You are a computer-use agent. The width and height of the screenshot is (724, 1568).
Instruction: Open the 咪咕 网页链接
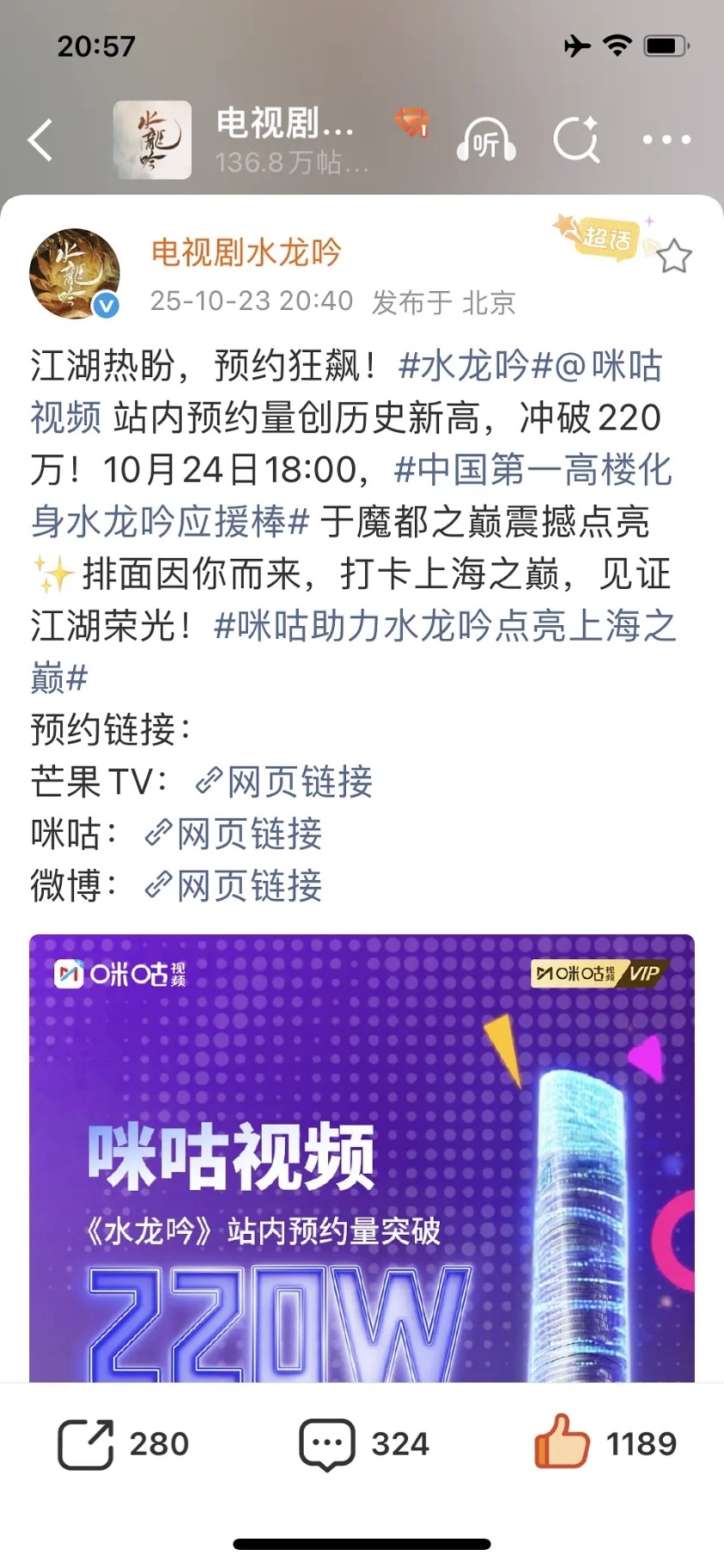pyautogui.click(x=234, y=834)
